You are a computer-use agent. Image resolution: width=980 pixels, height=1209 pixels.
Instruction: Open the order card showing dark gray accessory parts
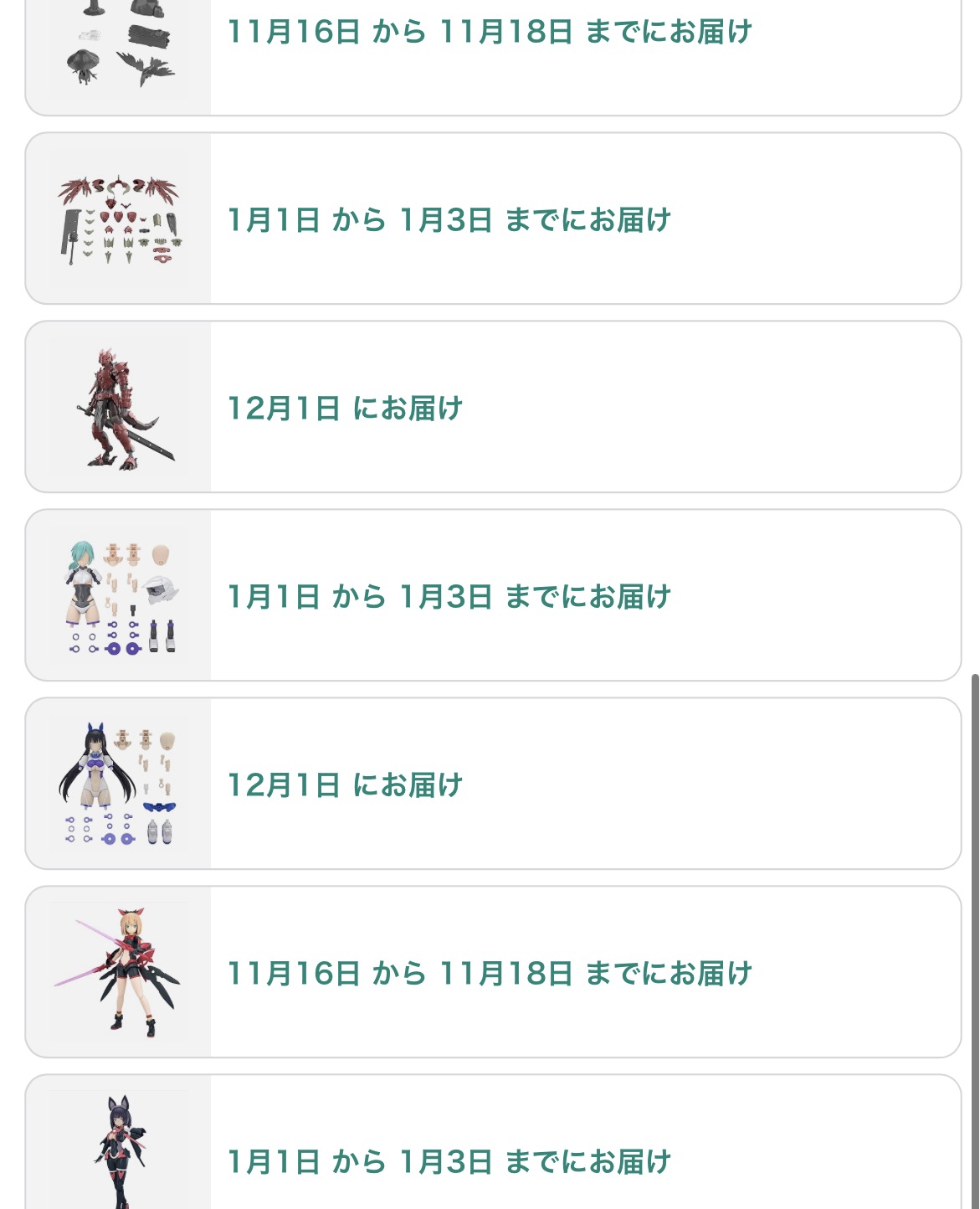coord(492,50)
